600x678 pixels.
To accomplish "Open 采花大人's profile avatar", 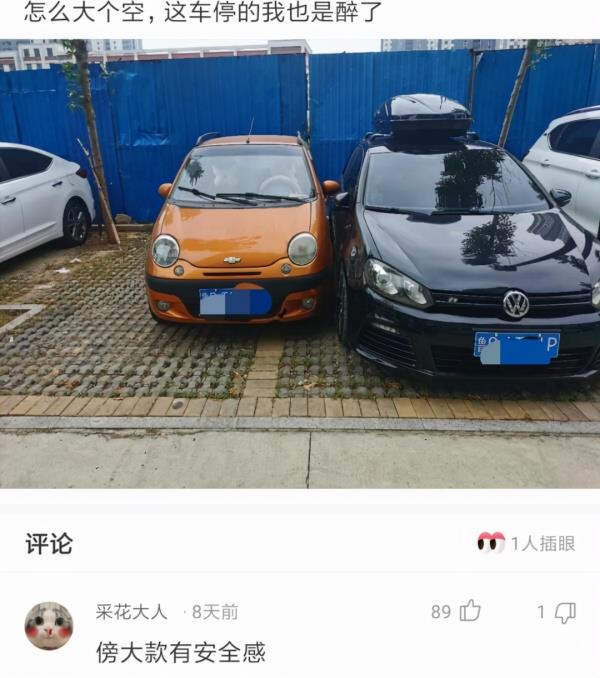I will 48,625.
